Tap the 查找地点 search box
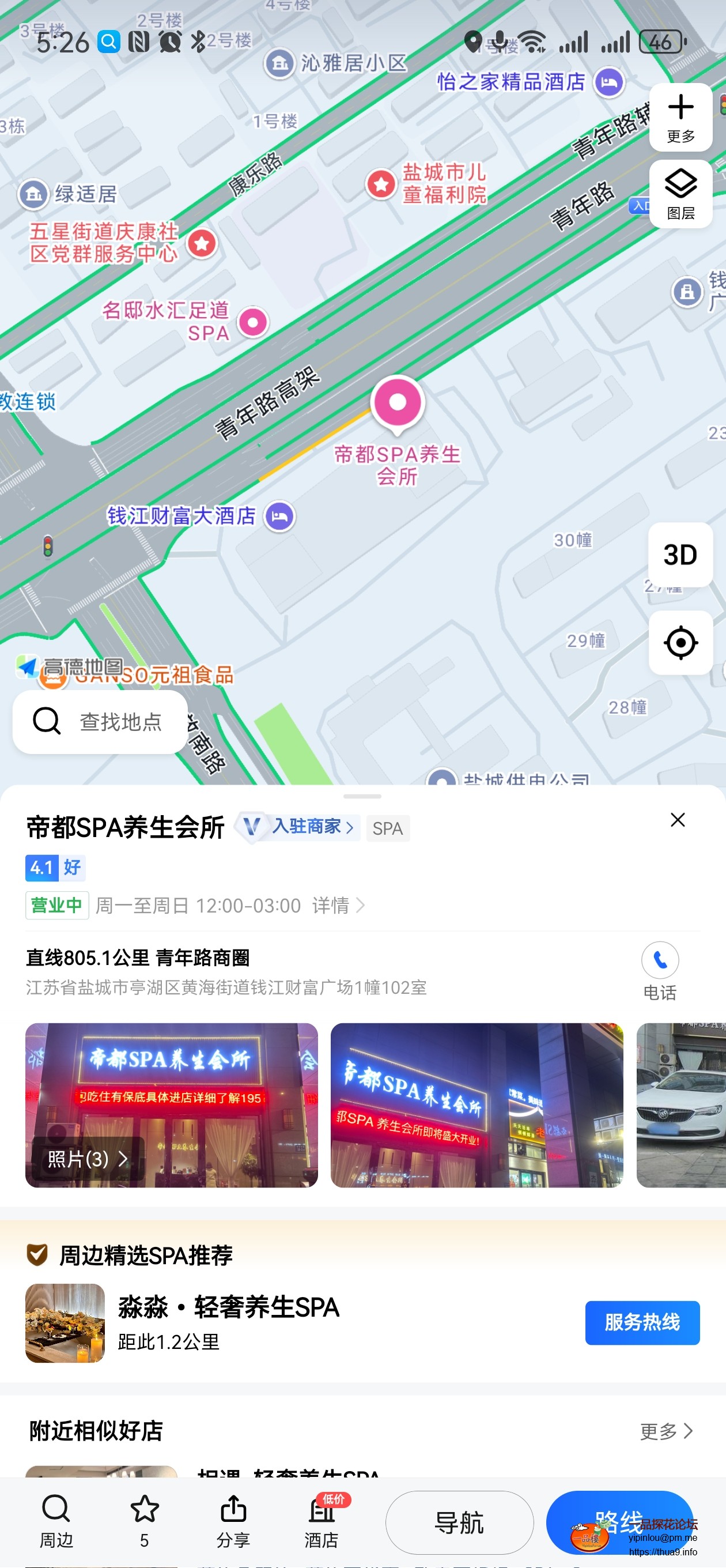The width and height of the screenshot is (726, 1568). 100,721
